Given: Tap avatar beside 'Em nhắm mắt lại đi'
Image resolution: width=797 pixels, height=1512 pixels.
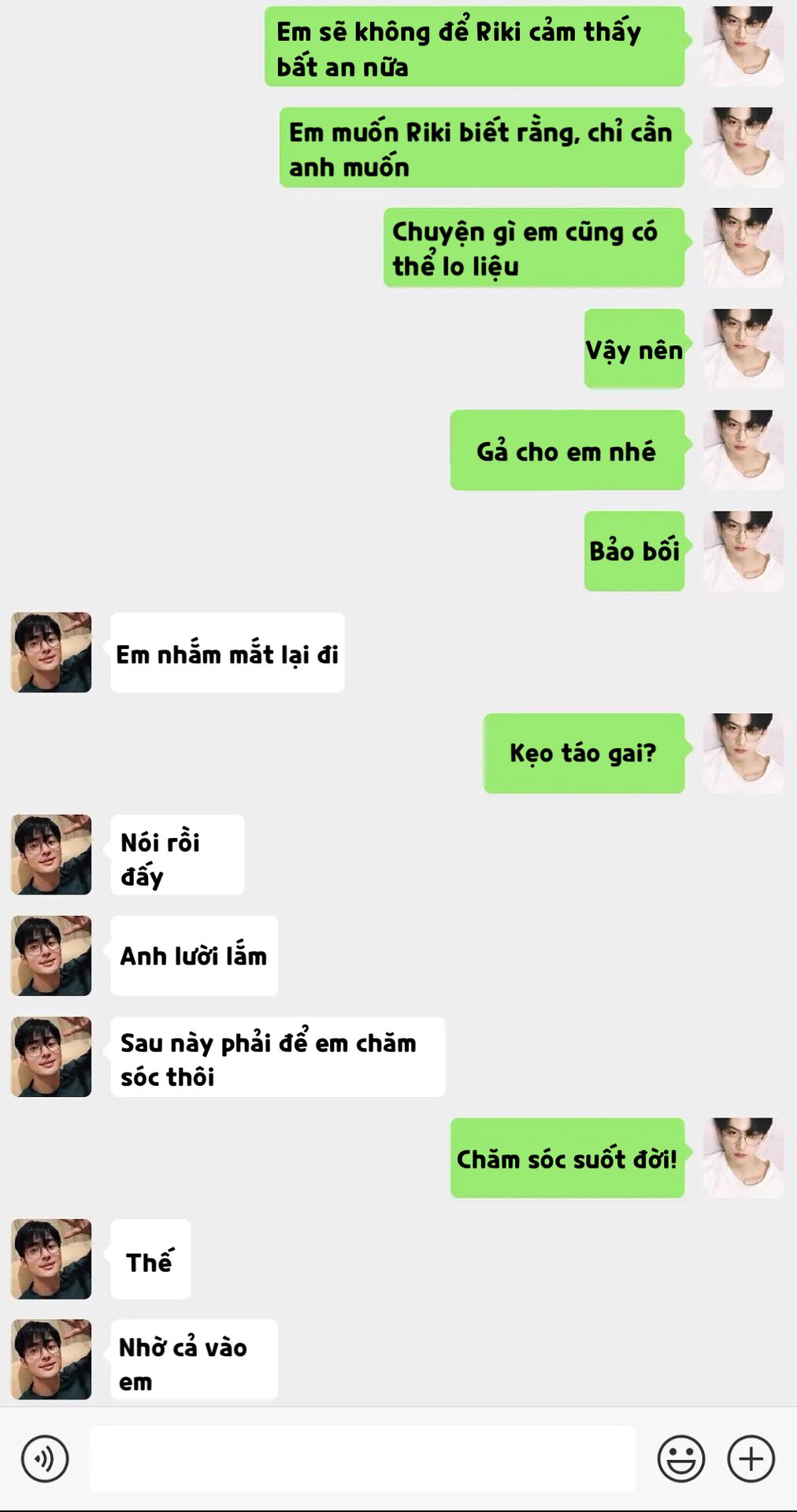Looking at the screenshot, I should coord(51,653).
